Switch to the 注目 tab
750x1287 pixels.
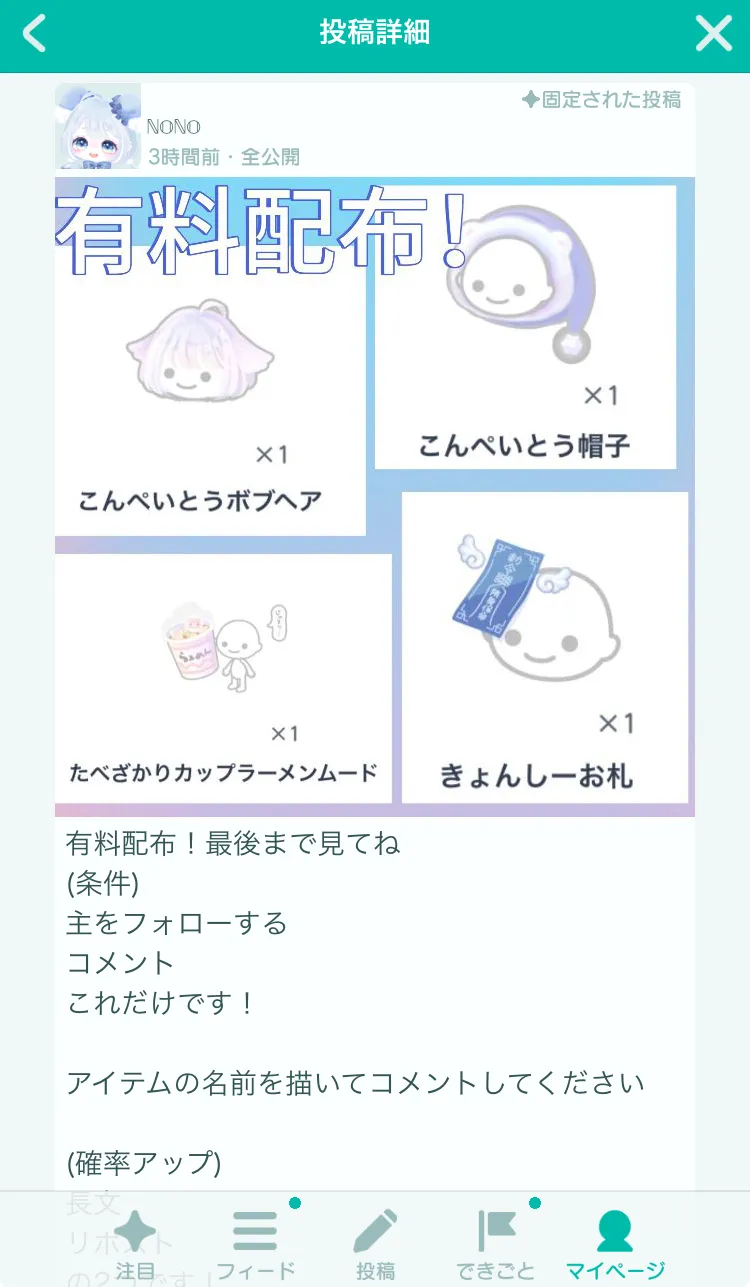pos(136,1244)
